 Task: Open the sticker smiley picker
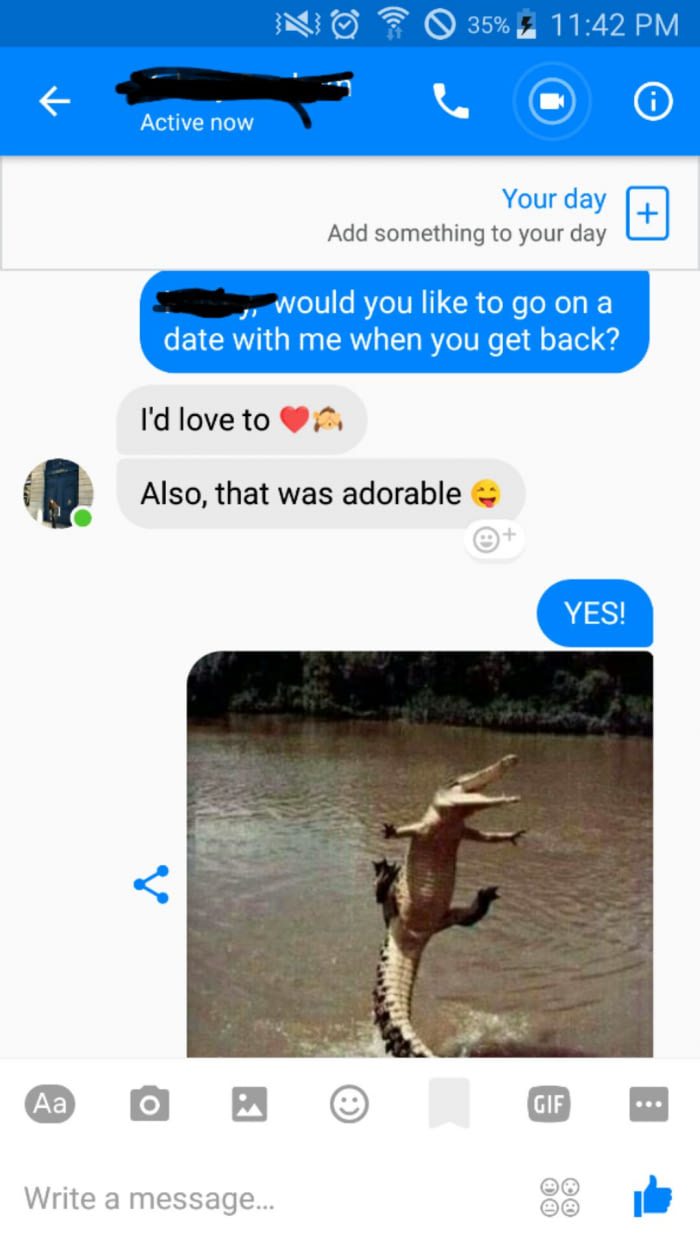(349, 1104)
